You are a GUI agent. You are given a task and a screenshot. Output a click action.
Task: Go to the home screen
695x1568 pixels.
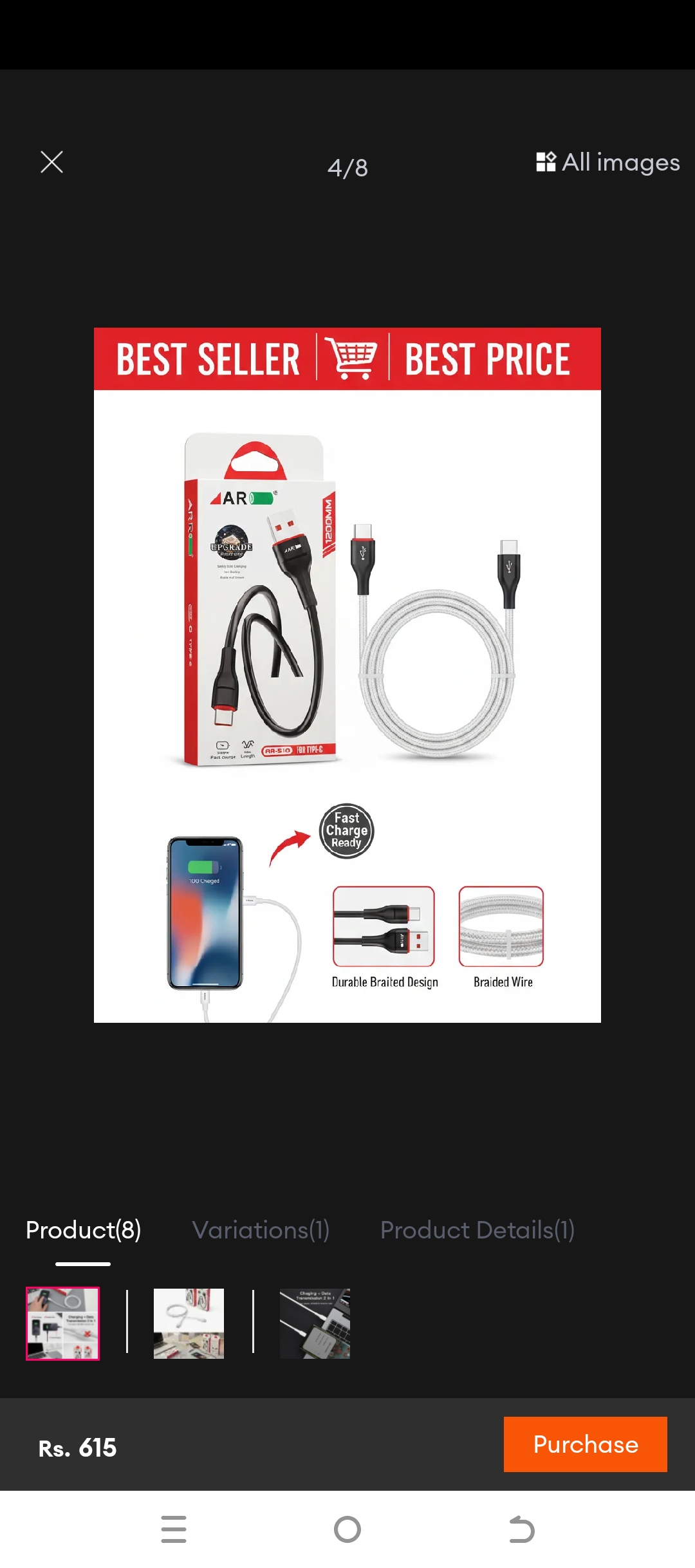pos(347,1529)
